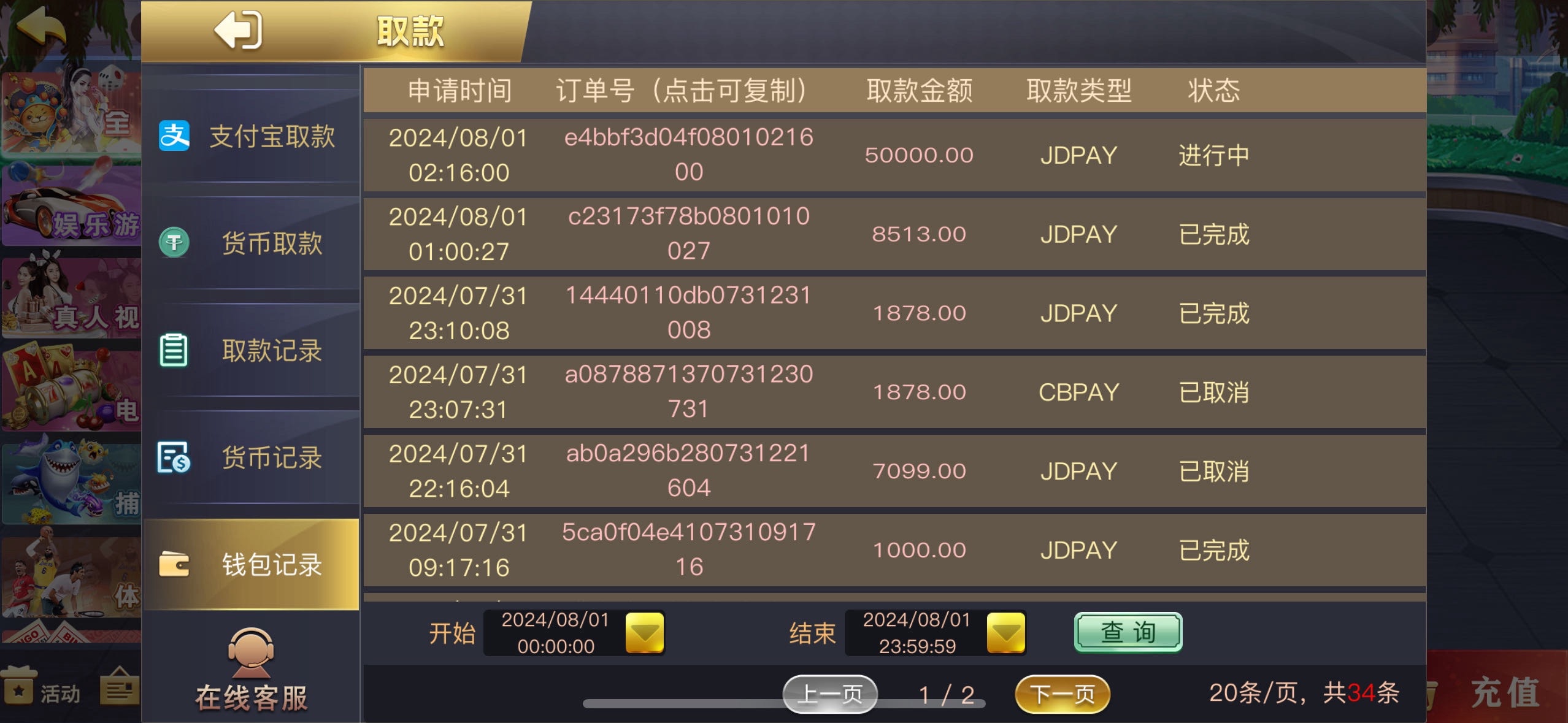Expand the 结束 date picker dropdown
Image resolution: width=1568 pixels, height=723 pixels.
[1005, 633]
